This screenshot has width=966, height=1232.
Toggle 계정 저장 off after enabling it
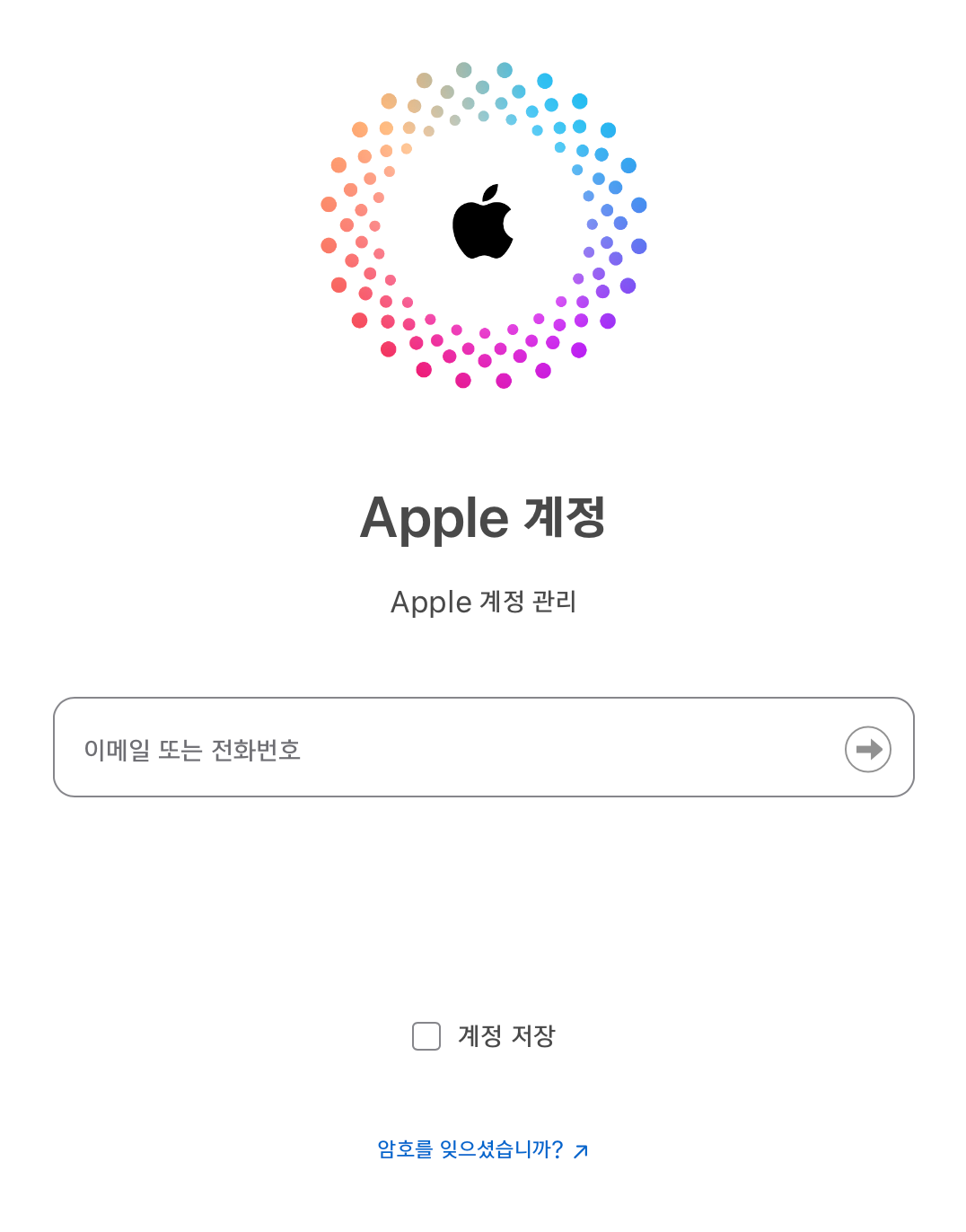[426, 1036]
